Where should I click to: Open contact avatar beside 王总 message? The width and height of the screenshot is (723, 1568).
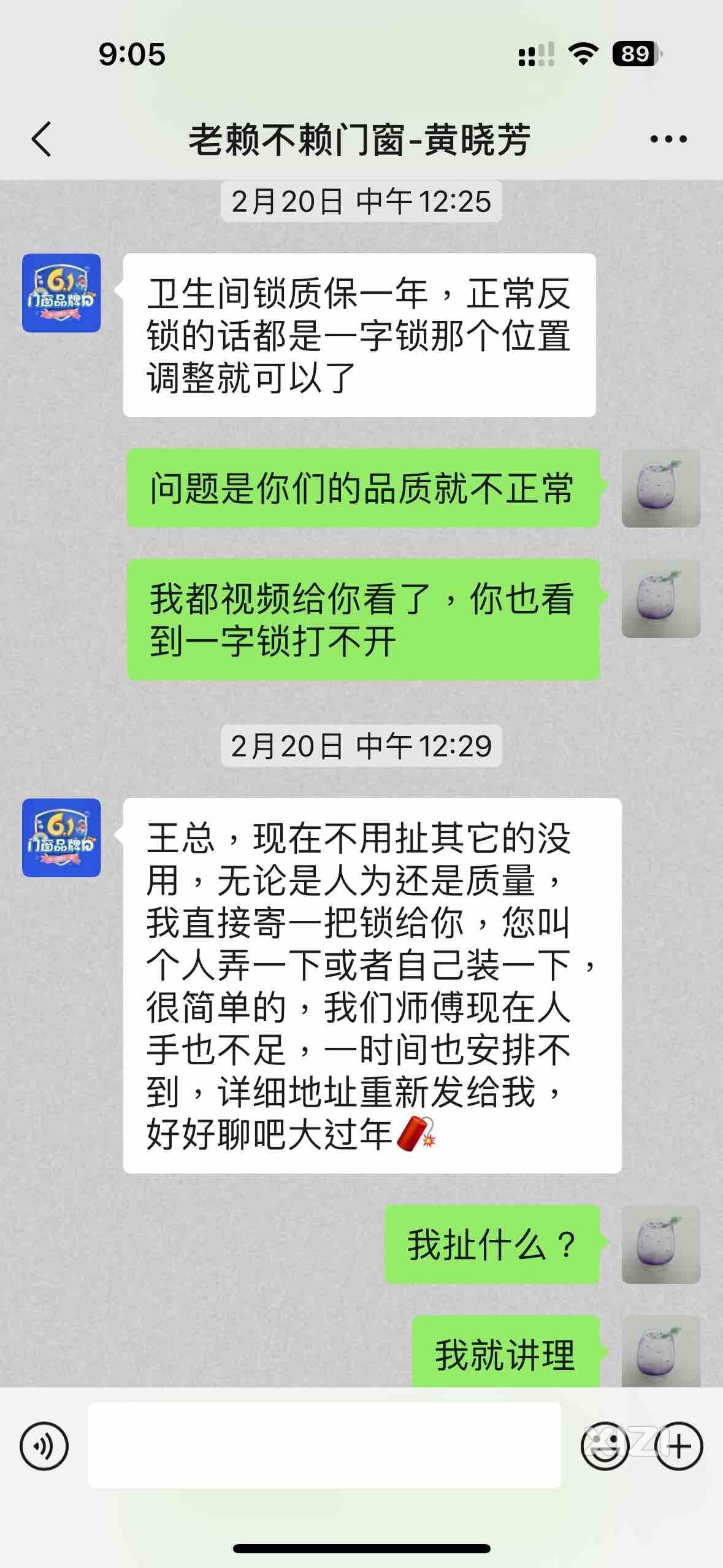click(61, 837)
